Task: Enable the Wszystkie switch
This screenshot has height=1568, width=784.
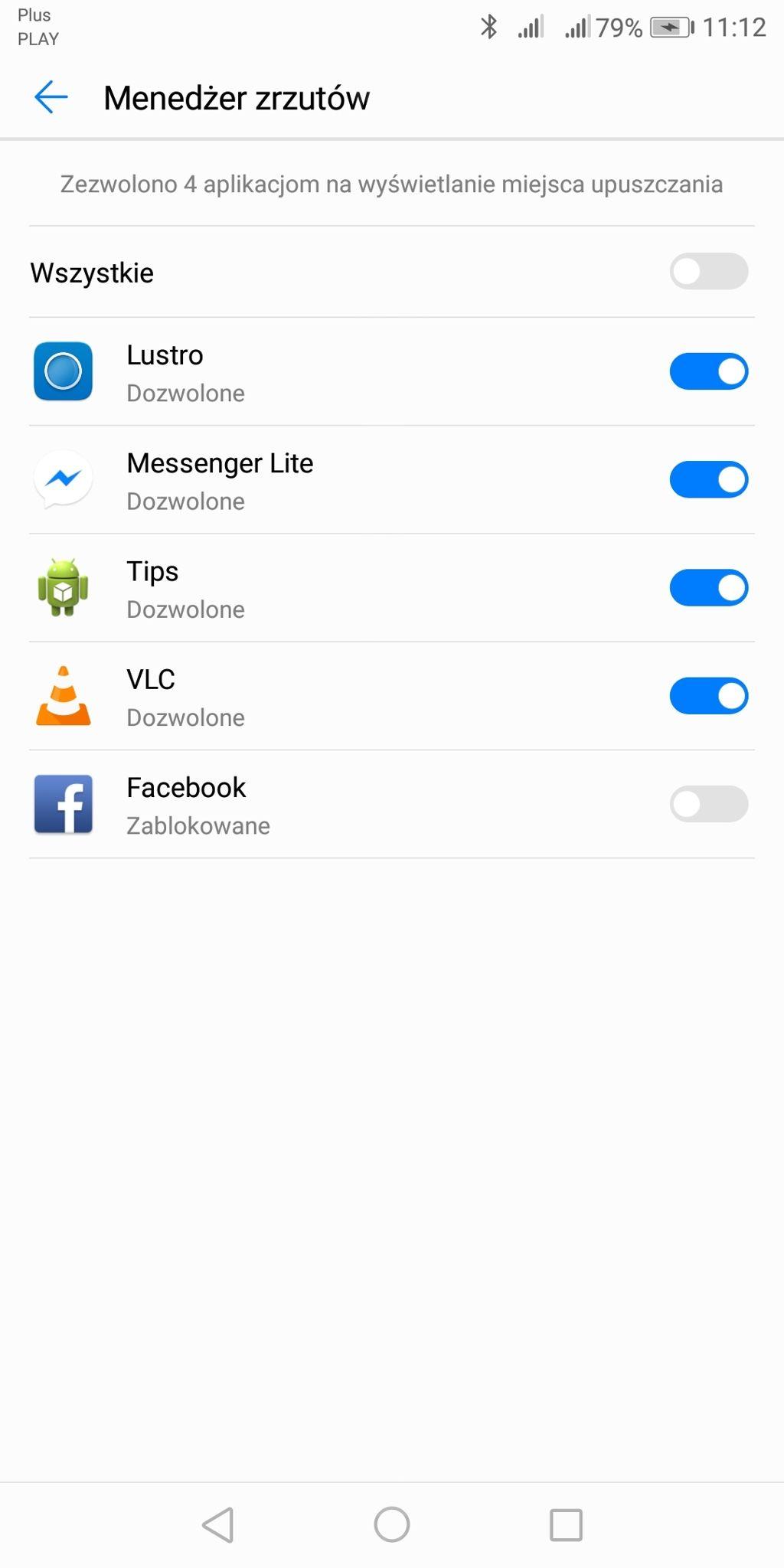Action: pyautogui.click(x=708, y=272)
